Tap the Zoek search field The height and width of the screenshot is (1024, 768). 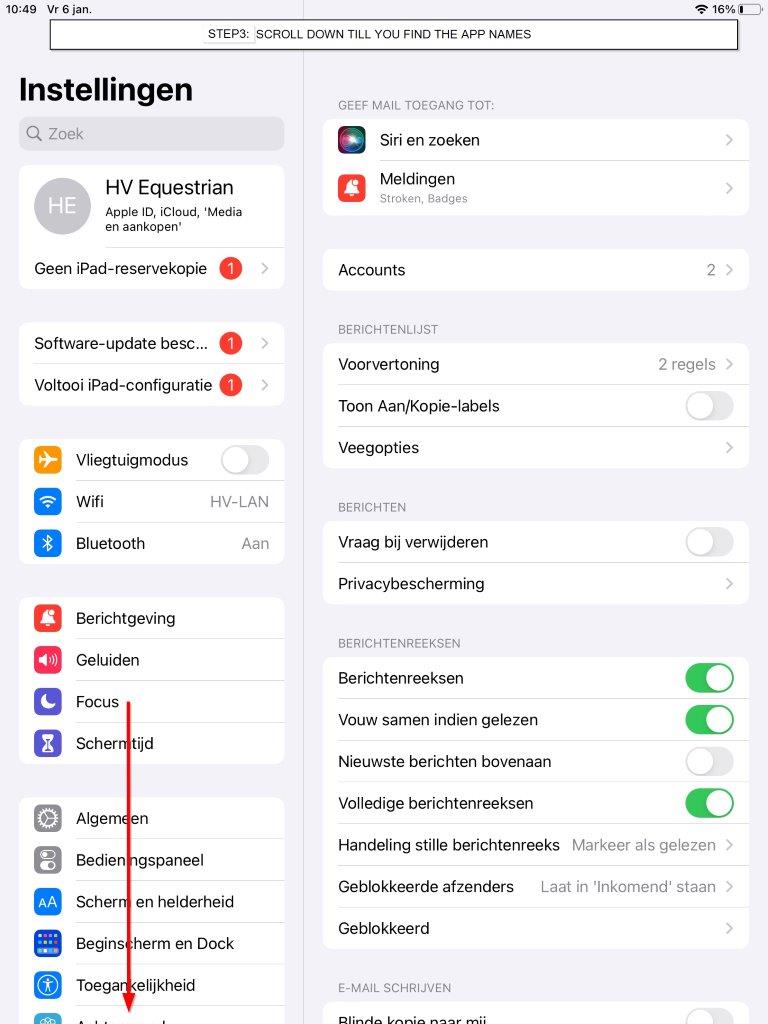pos(150,134)
